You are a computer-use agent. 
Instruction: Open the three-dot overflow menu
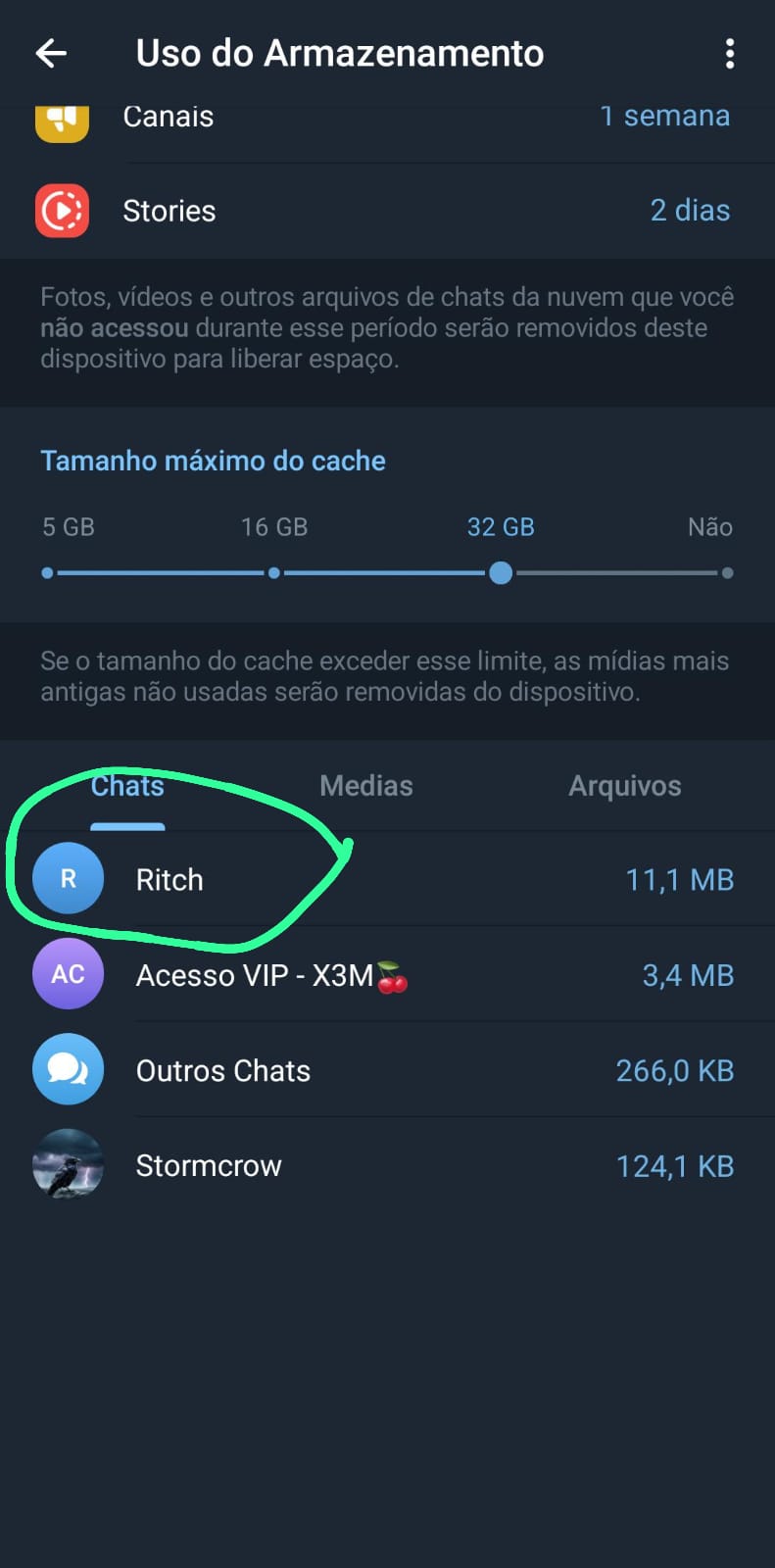pyautogui.click(x=729, y=54)
